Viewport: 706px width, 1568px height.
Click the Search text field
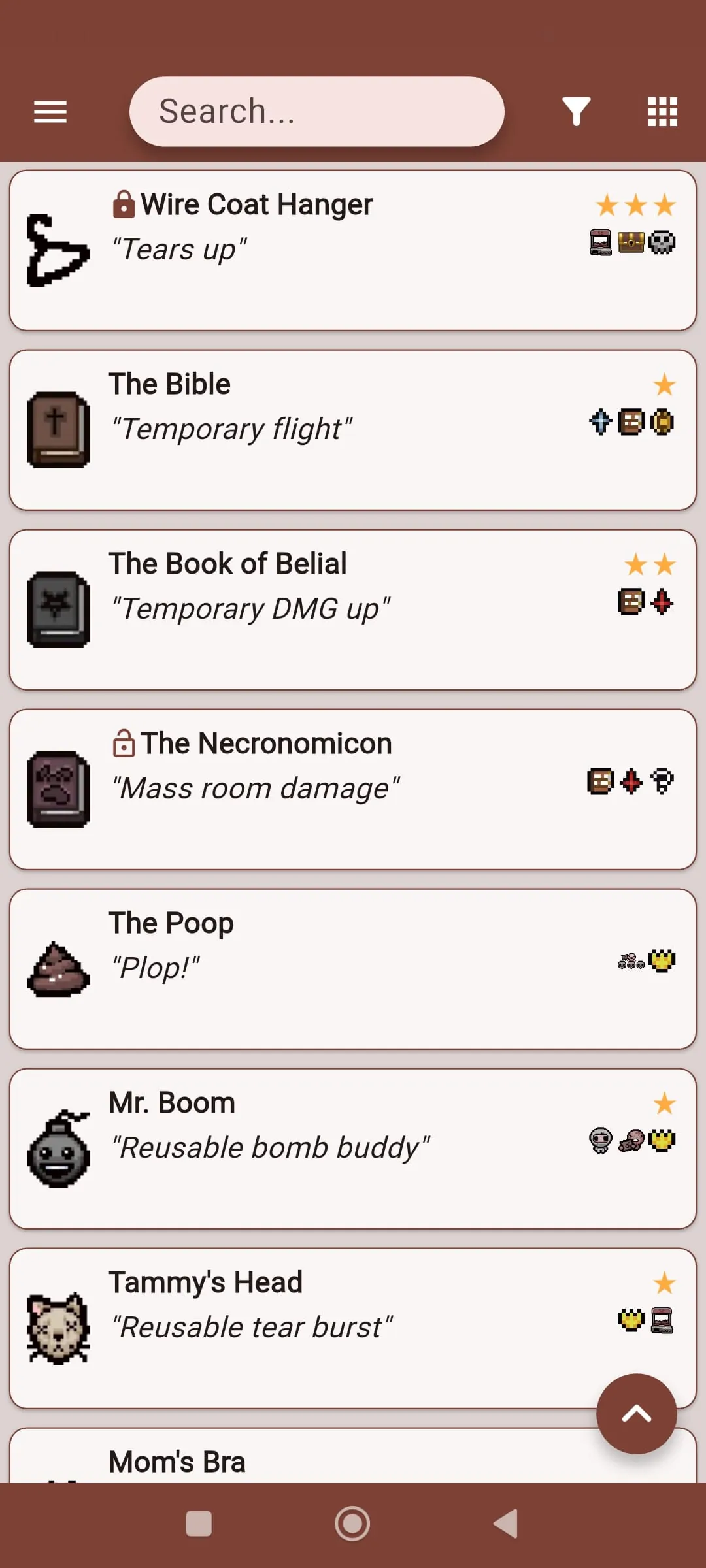click(316, 110)
